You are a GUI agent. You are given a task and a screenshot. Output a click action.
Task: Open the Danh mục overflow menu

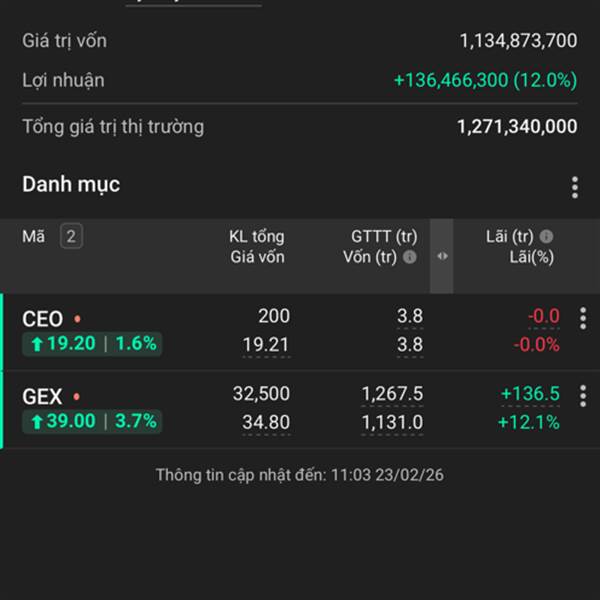click(575, 187)
